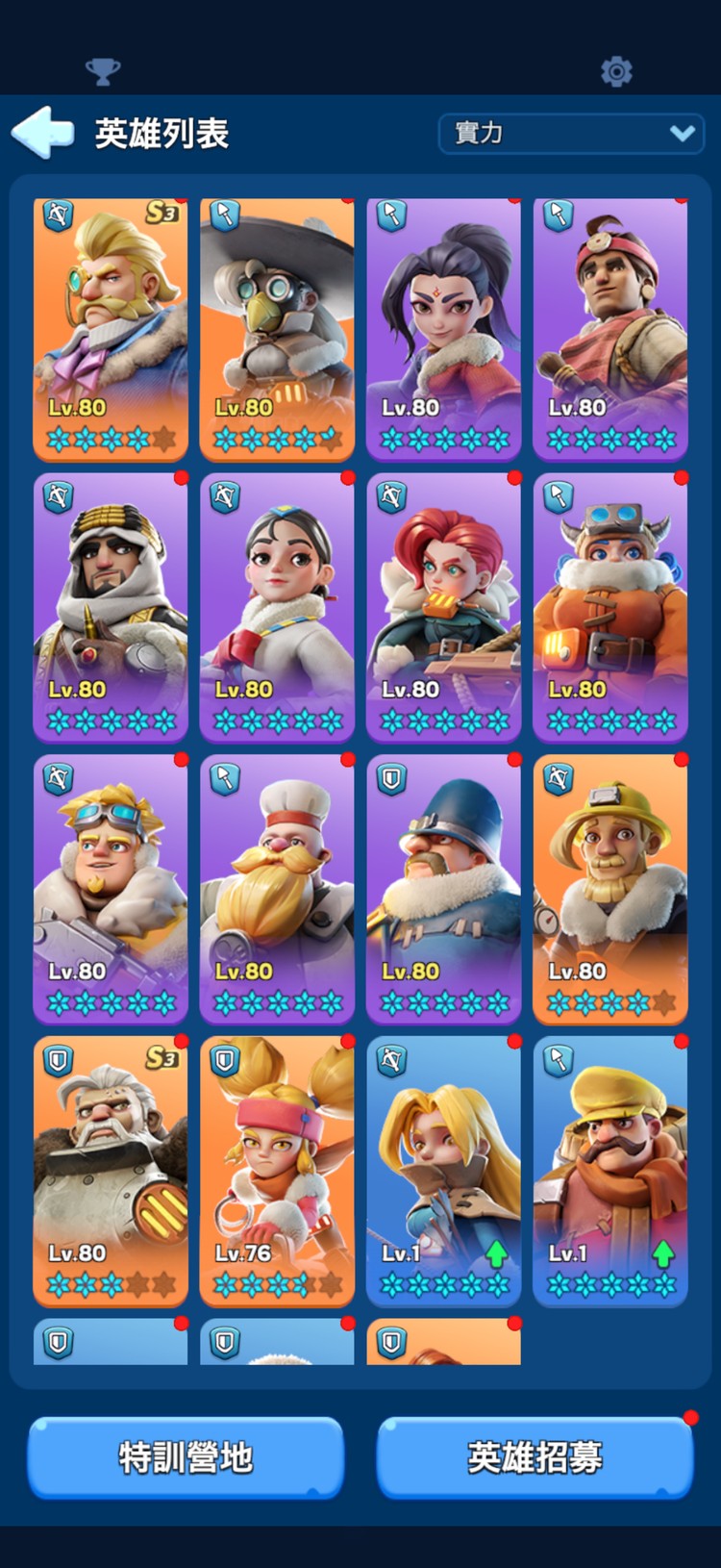Select the blue-helmet officer hero card
Image resolution: width=721 pixels, height=1568 pixels.
[x=443, y=888]
